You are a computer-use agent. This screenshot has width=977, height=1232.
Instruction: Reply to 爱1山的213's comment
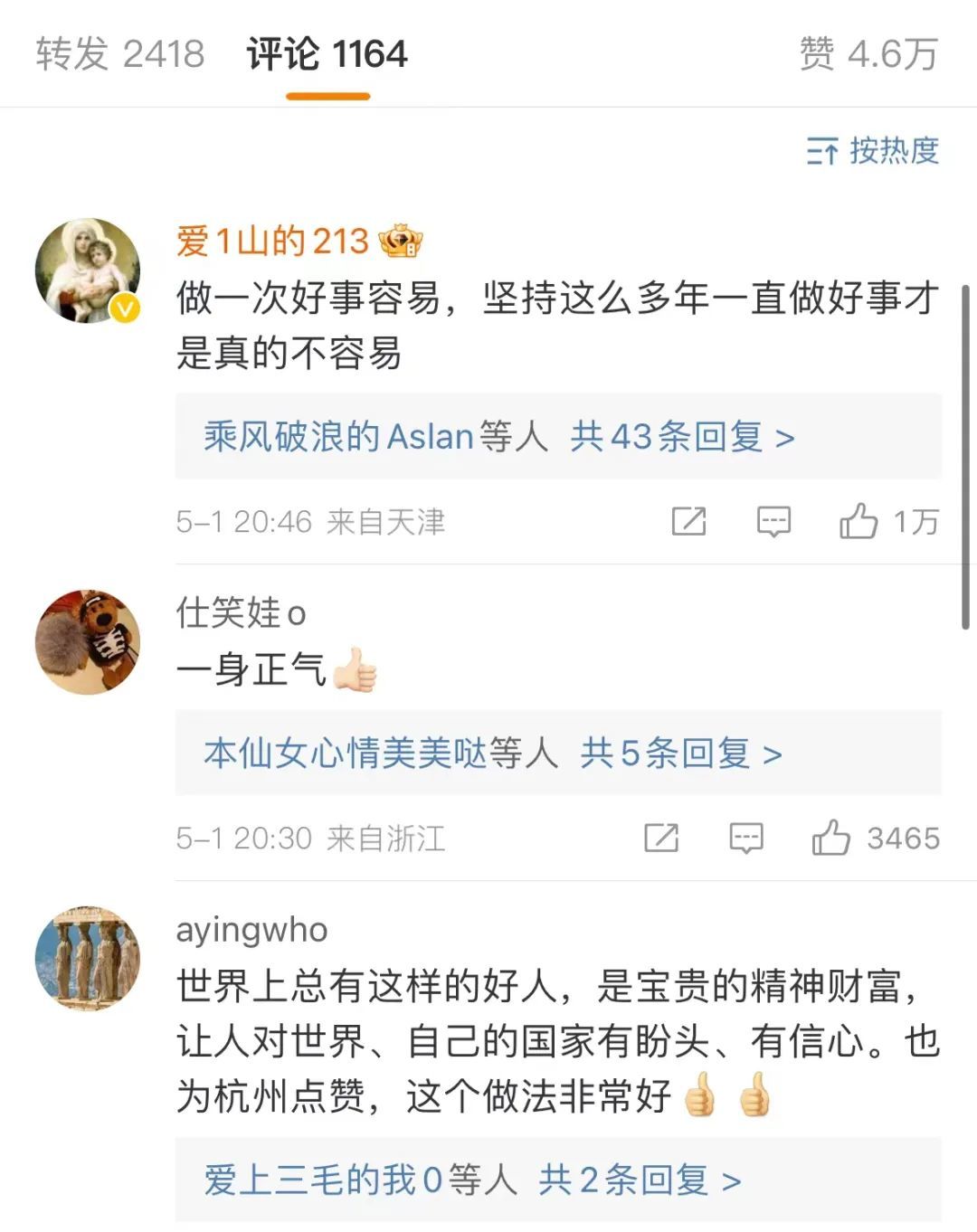point(773,521)
